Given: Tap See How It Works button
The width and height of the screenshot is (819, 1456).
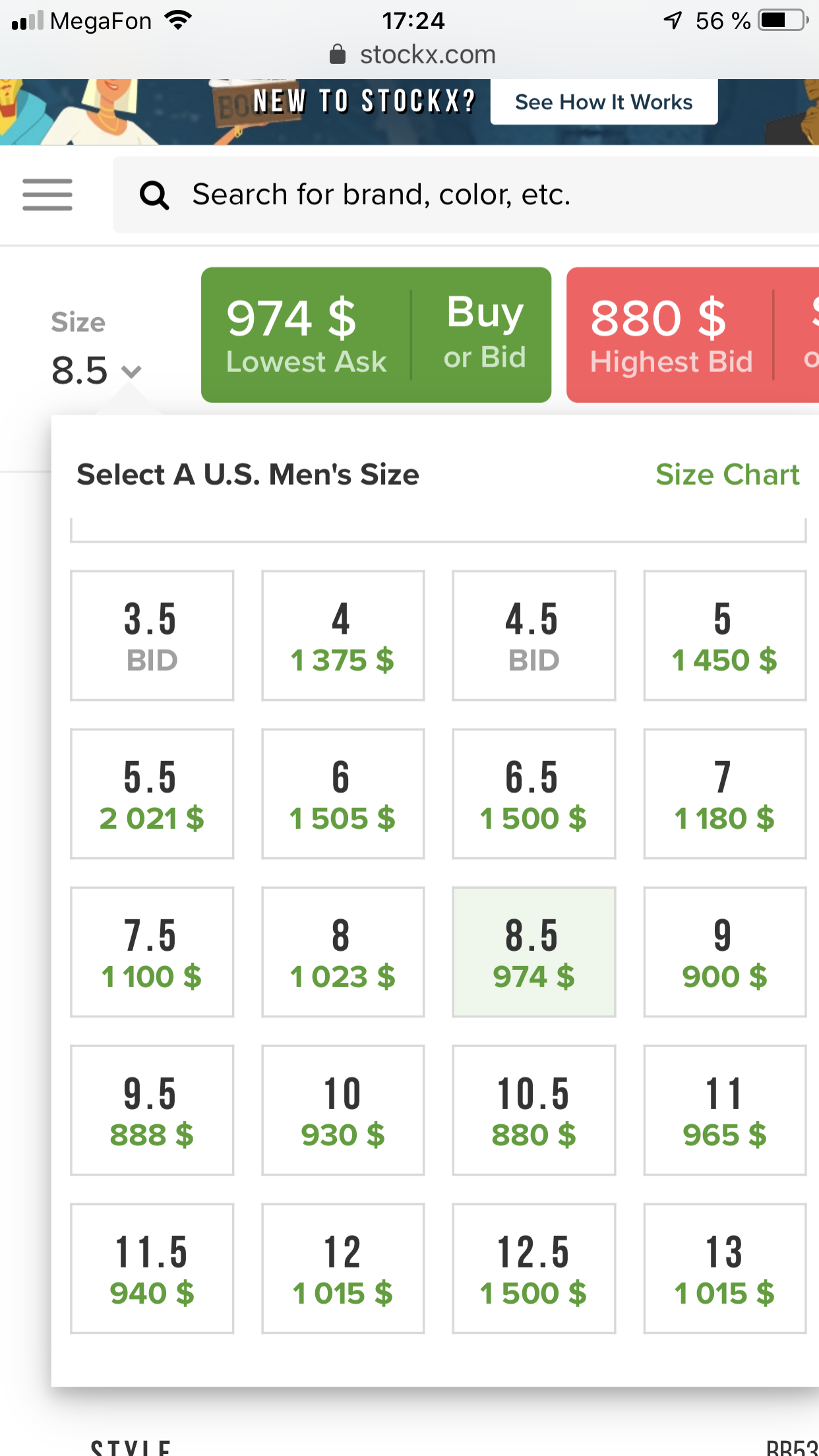Looking at the screenshot, I should [603, 102].
